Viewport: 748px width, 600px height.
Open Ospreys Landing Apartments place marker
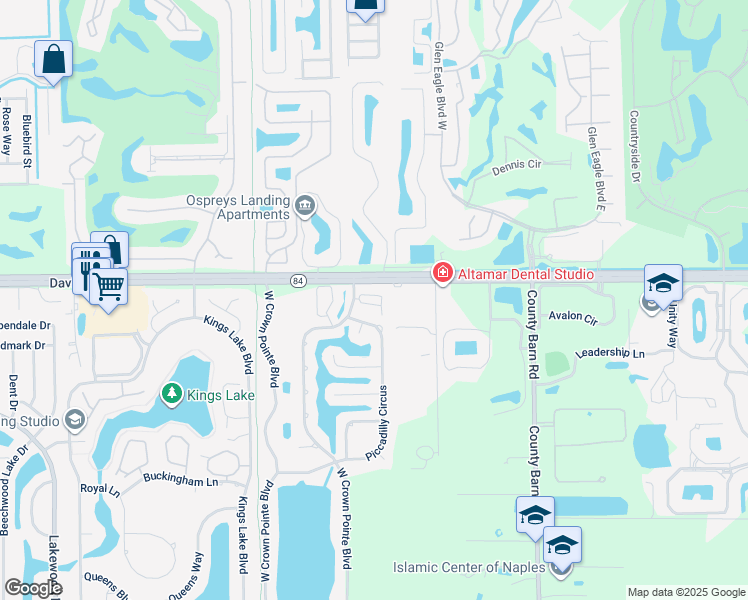[306, 208]
